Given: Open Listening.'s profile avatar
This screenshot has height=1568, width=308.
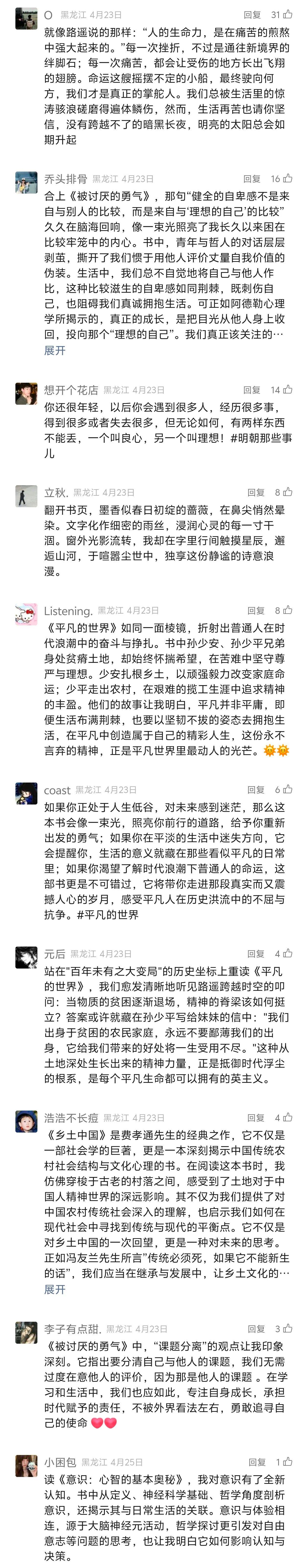Looking at the screenshot, I should [26, 615].
